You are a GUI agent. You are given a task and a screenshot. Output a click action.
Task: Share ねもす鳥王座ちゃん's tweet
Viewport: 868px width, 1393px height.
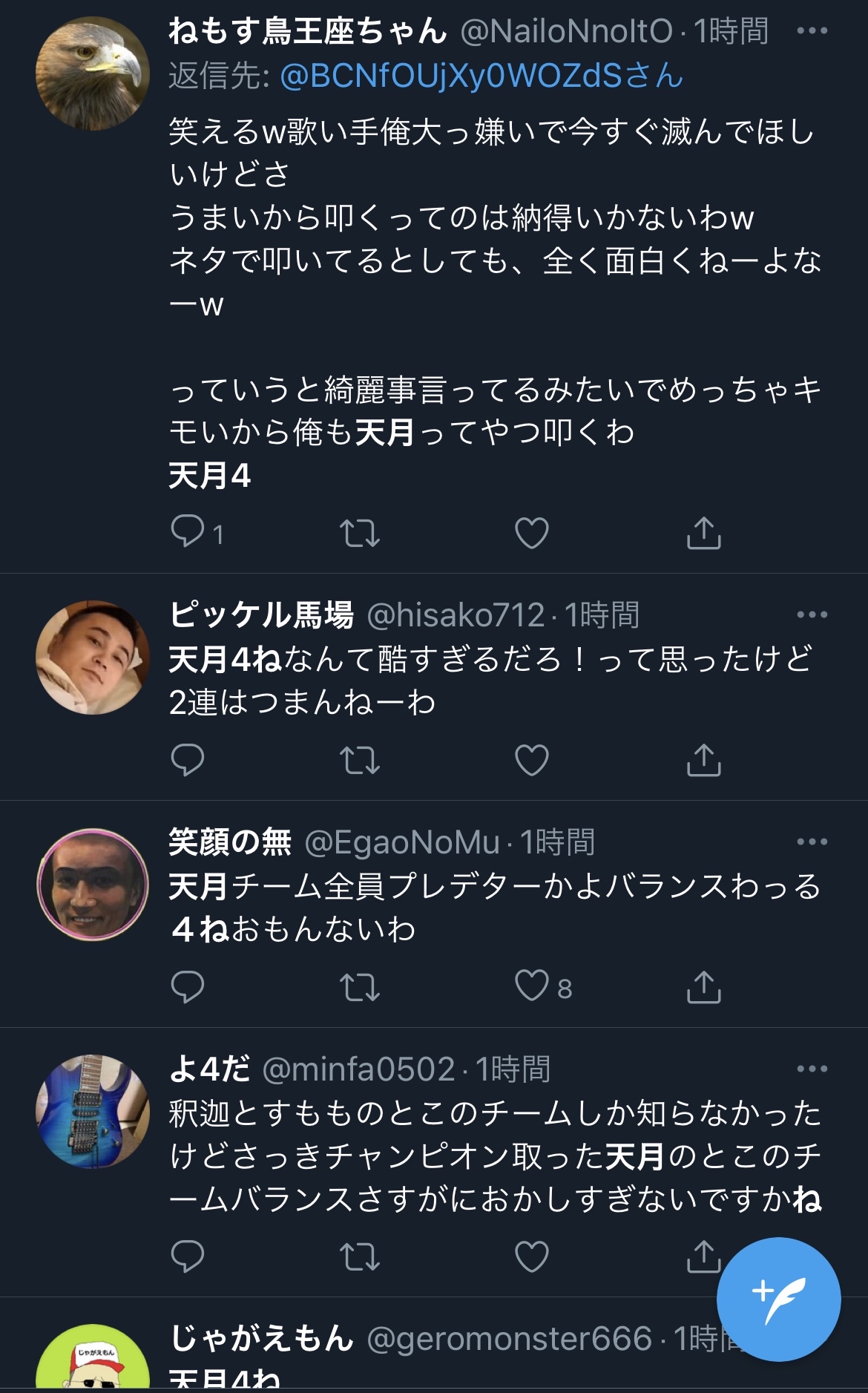703,532
